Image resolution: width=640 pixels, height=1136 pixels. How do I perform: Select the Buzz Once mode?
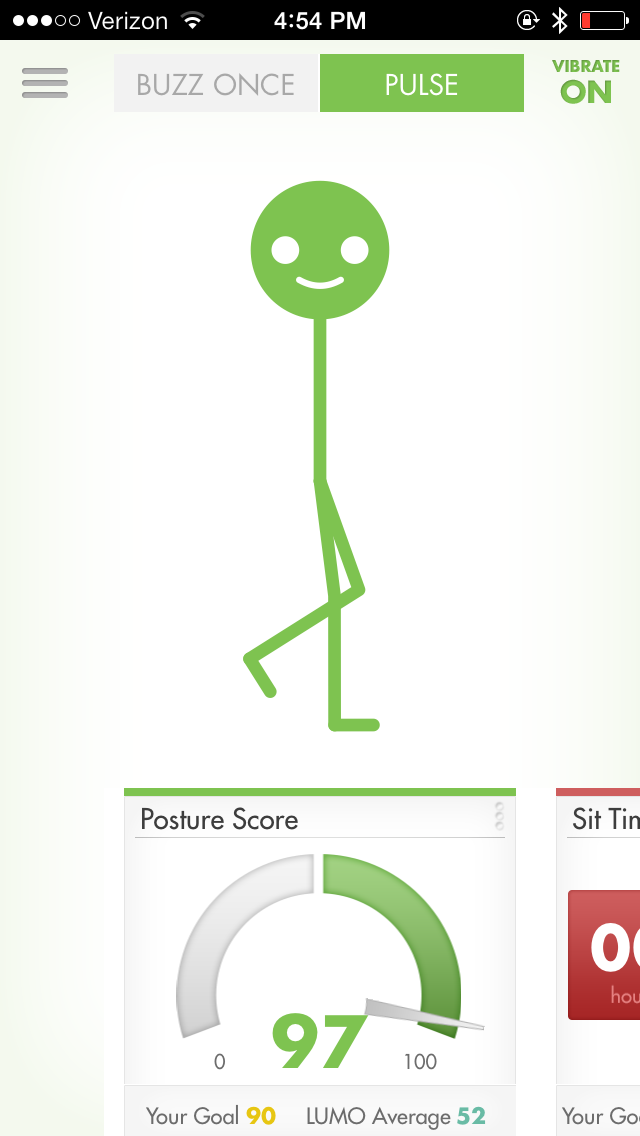click(215, 83)
